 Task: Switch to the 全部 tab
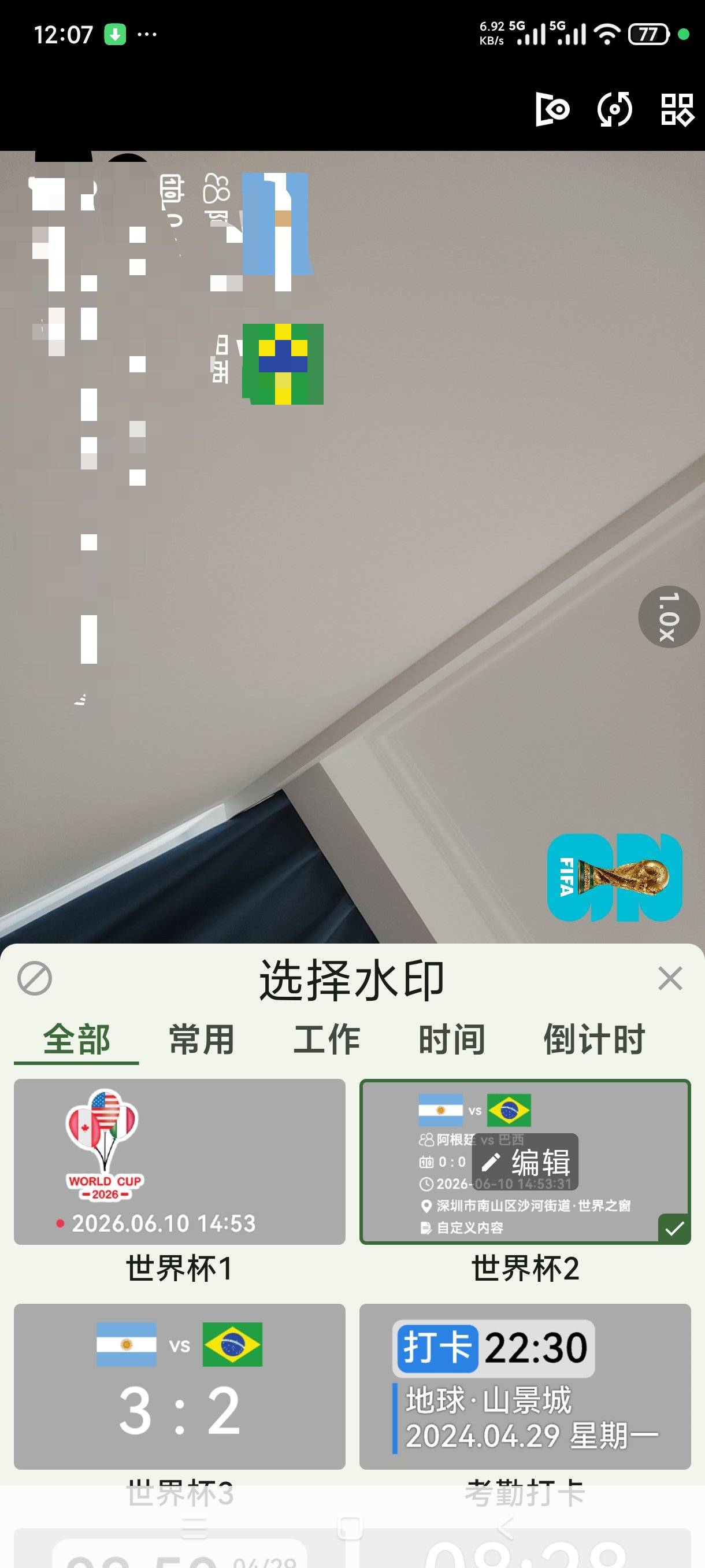(x=77, y=1040)
